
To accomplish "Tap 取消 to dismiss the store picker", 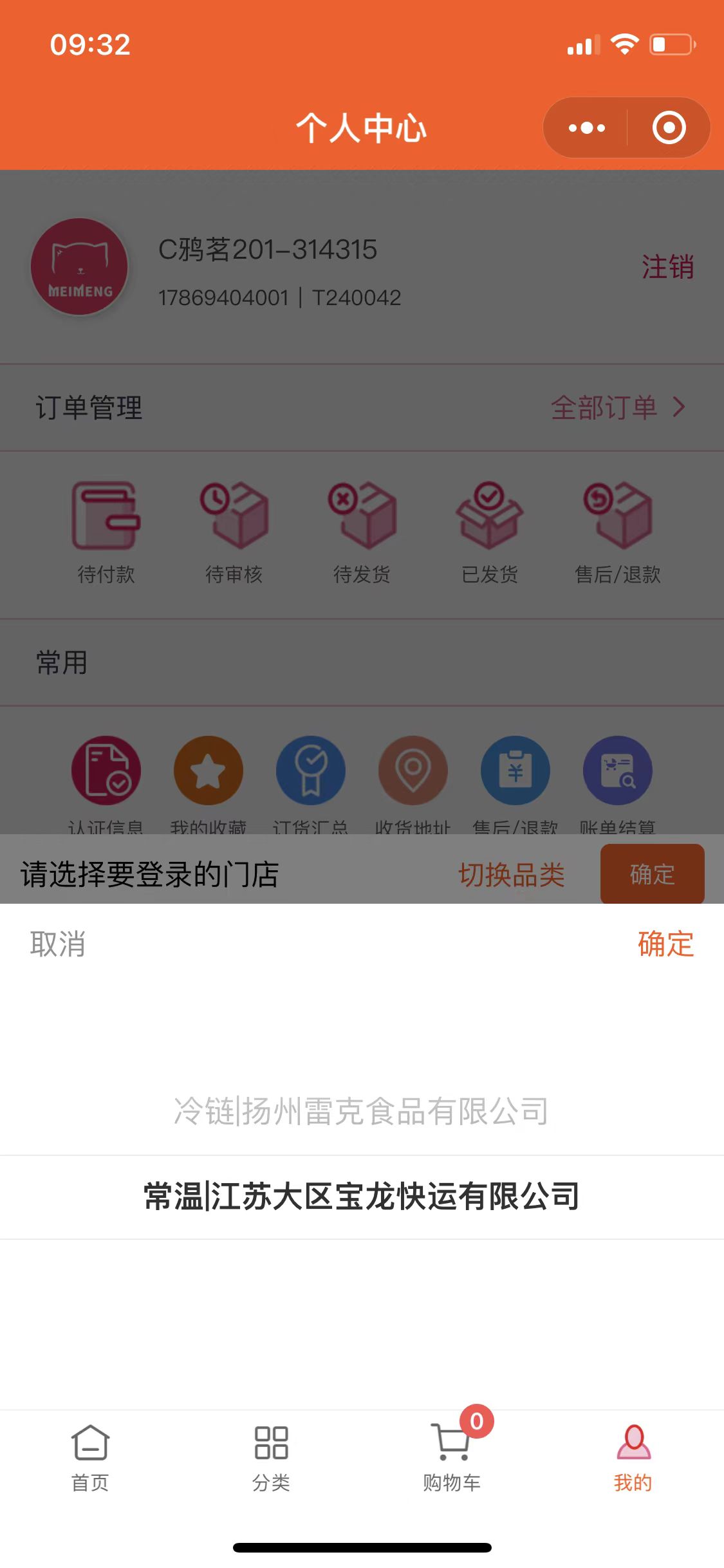I will pos(58,944).
